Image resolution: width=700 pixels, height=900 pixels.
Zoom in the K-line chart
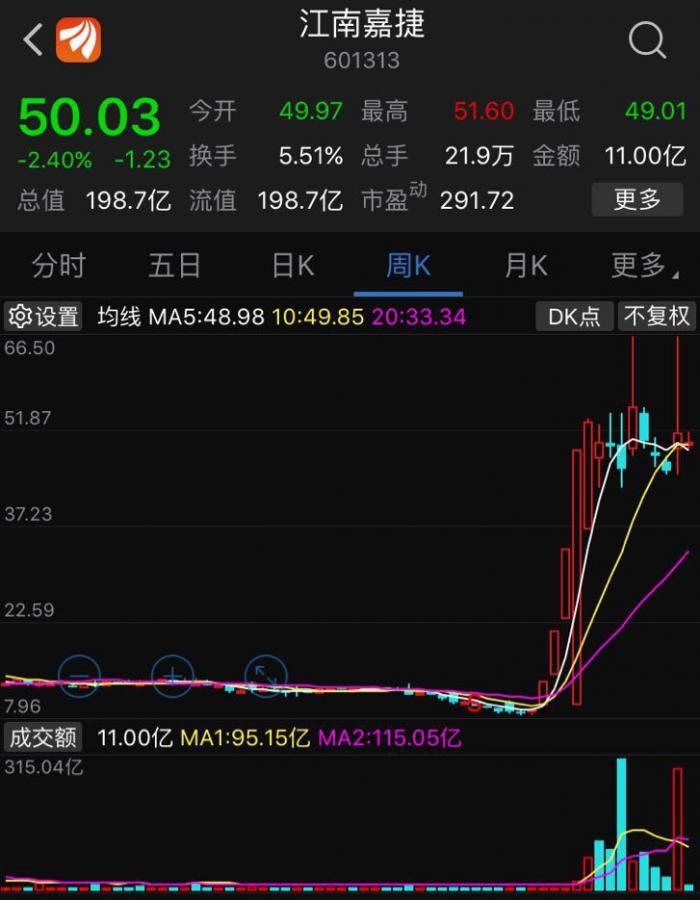172,677
